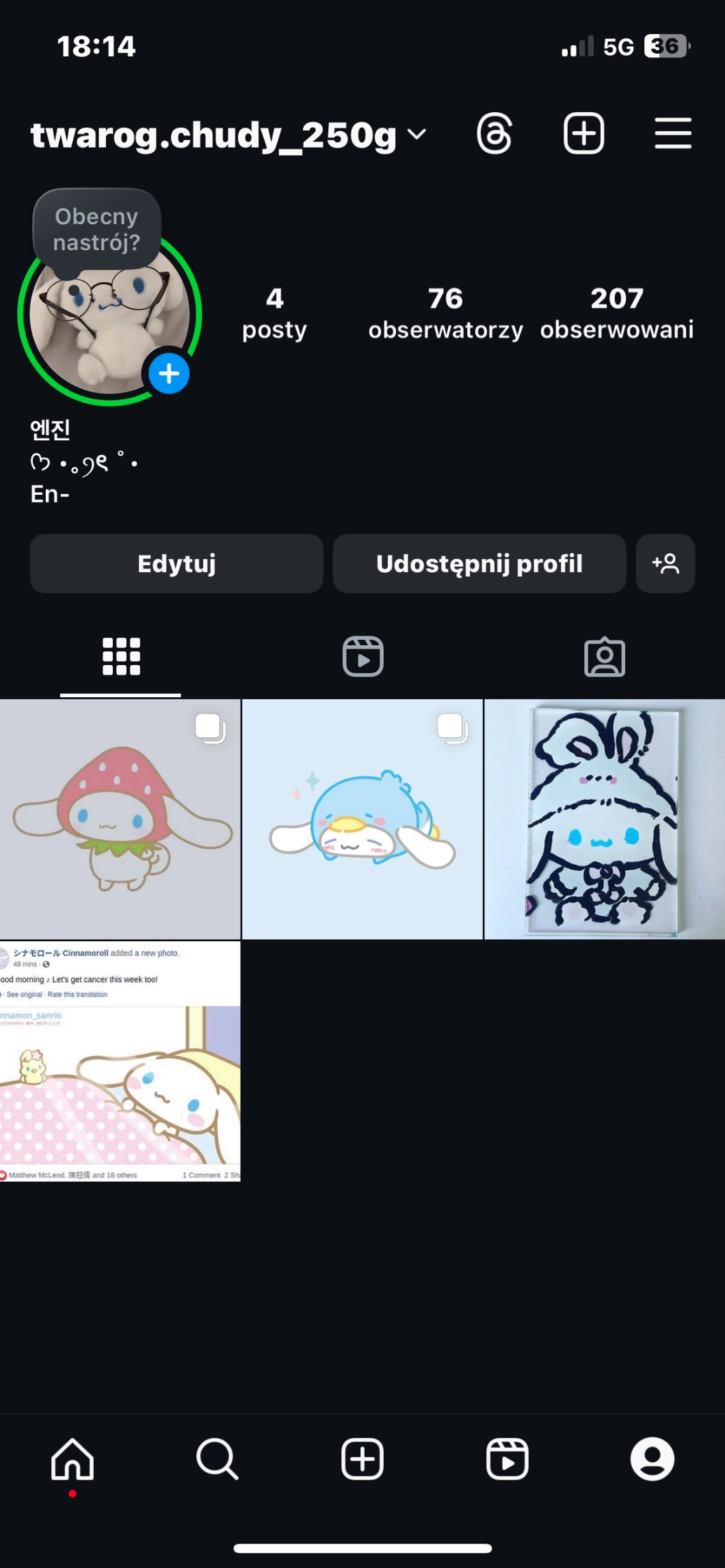View the 207 obserwowani list

[x=616, y=313]
